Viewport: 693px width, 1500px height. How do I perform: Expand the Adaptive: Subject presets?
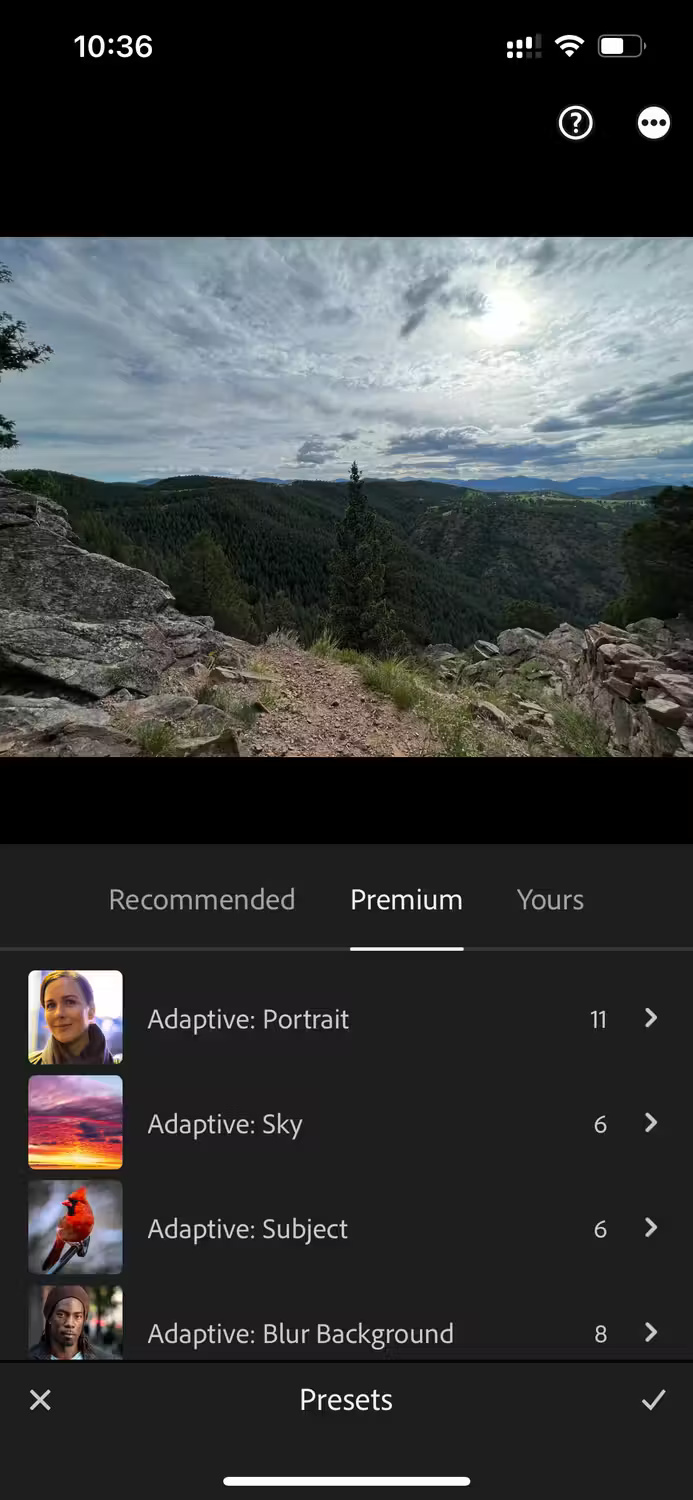pyautogui.click(x=346, y=1228)
